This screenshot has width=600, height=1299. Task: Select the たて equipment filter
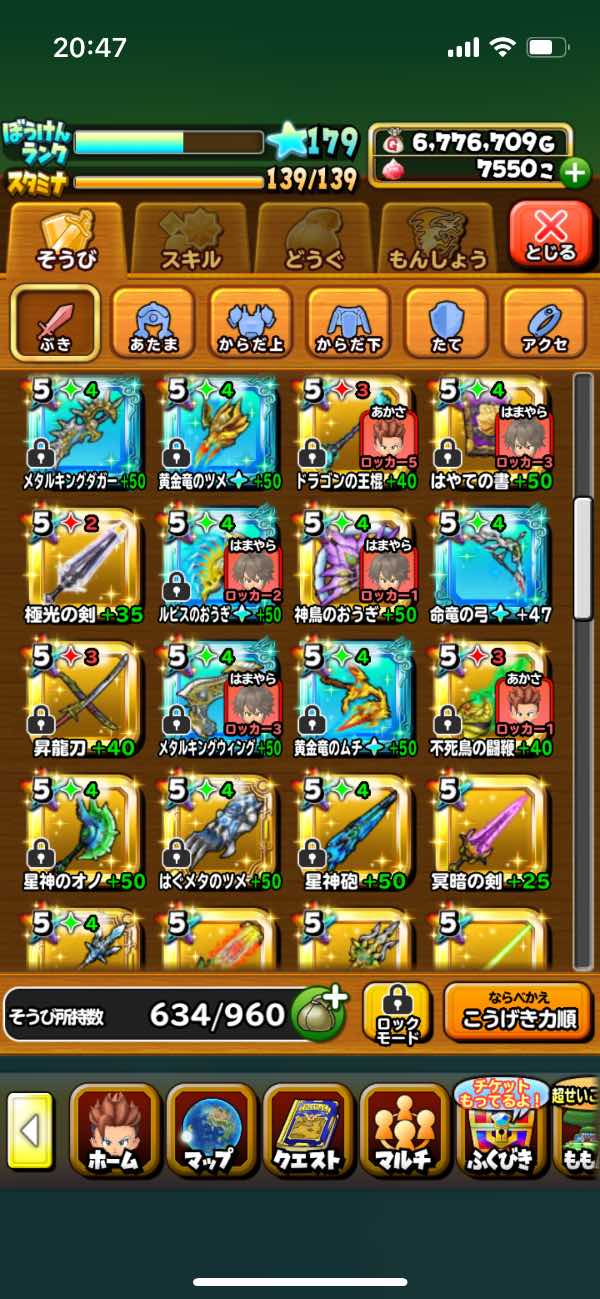click(x=446, y=322)
